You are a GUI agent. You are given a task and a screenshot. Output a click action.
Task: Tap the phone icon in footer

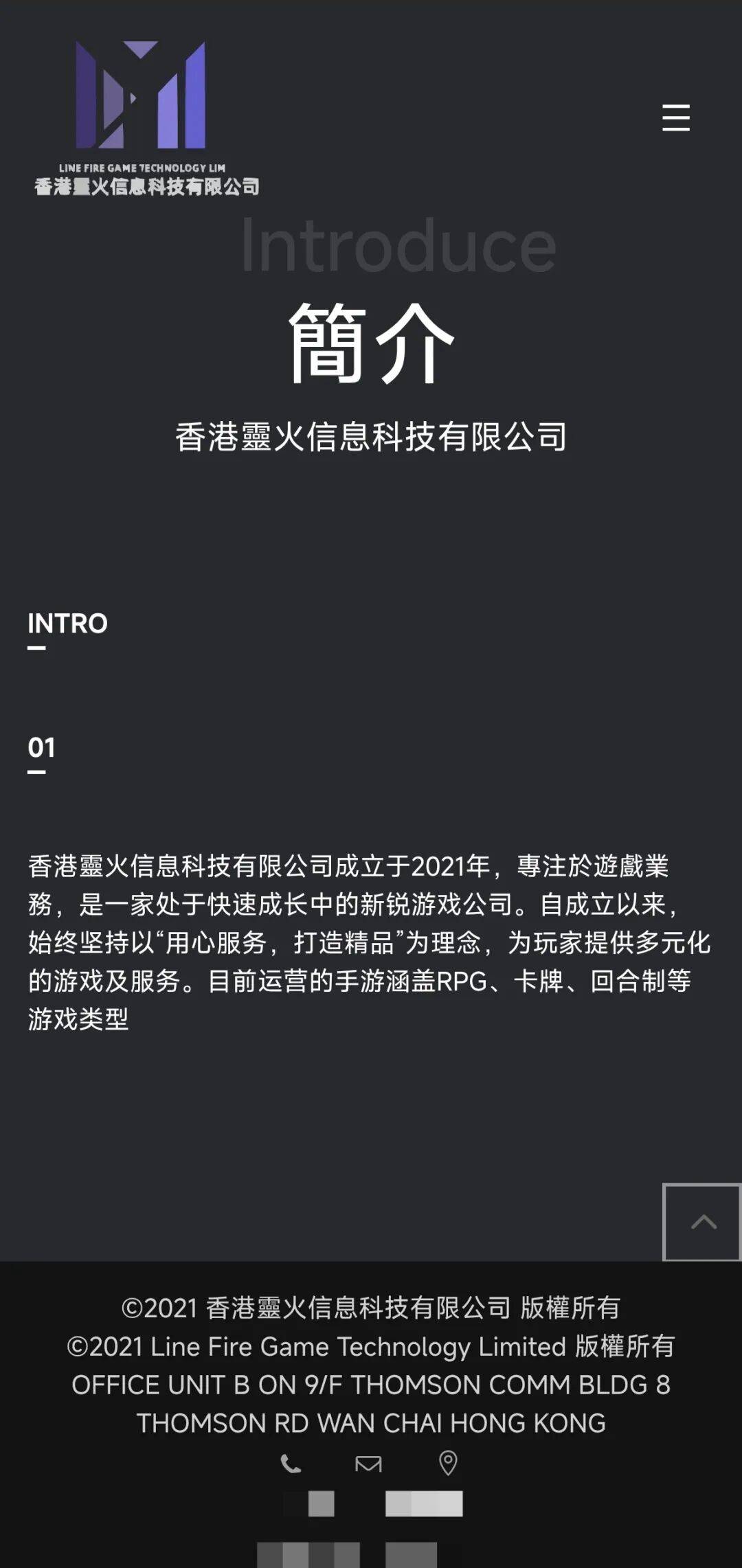click(291, 1464)
